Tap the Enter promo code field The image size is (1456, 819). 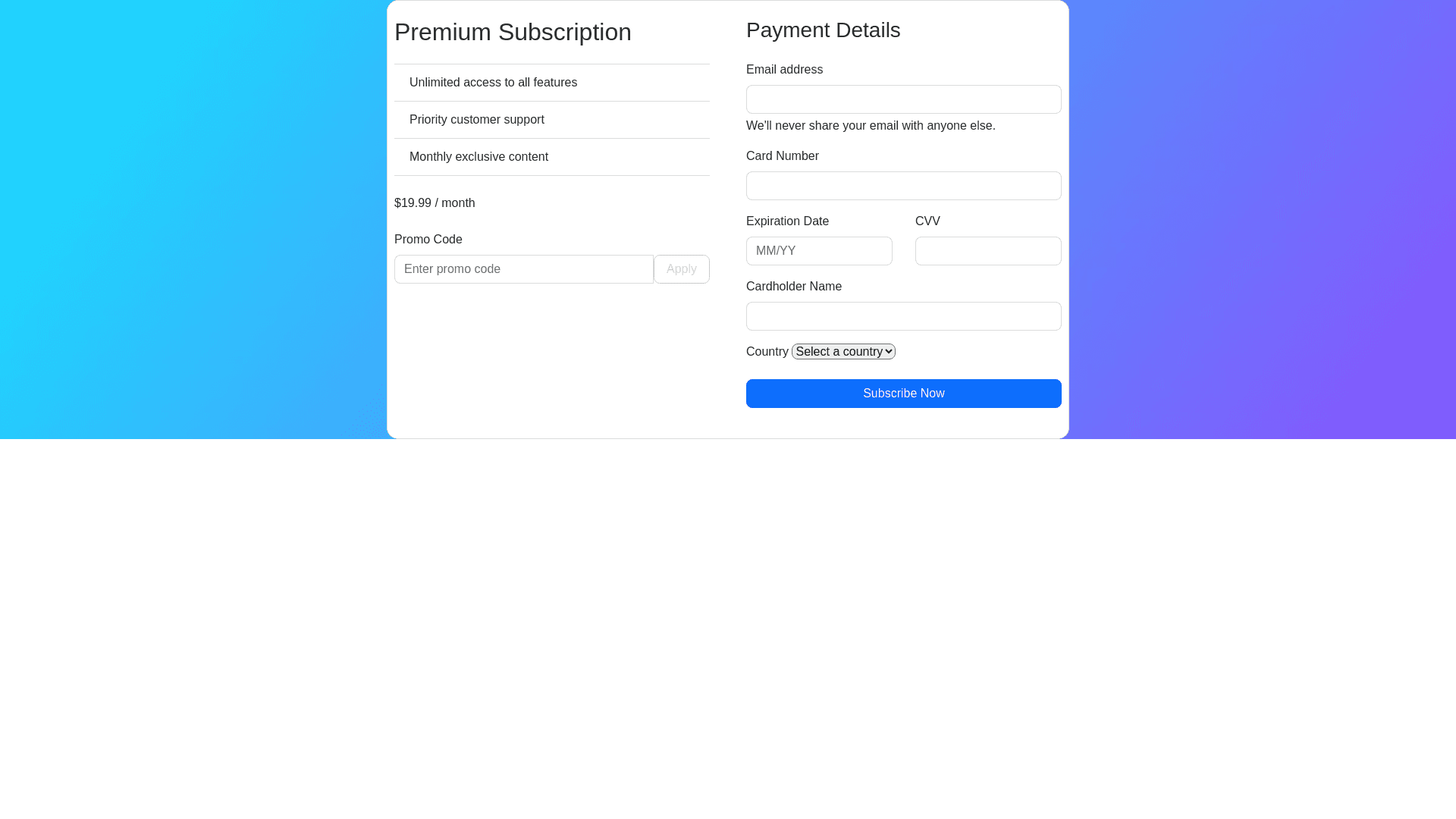[x=523, y=269]
